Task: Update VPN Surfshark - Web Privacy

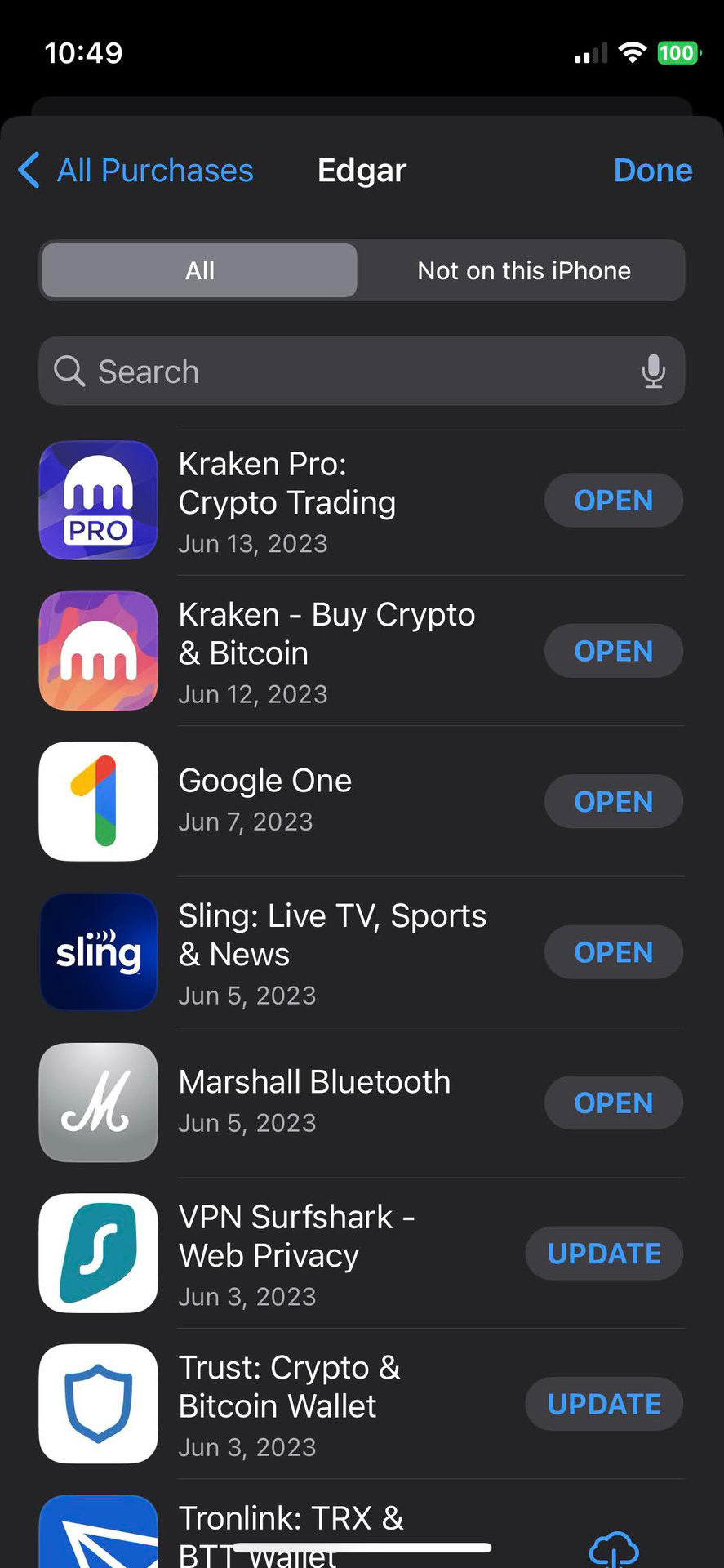Action: click(x=604, y=1254)
